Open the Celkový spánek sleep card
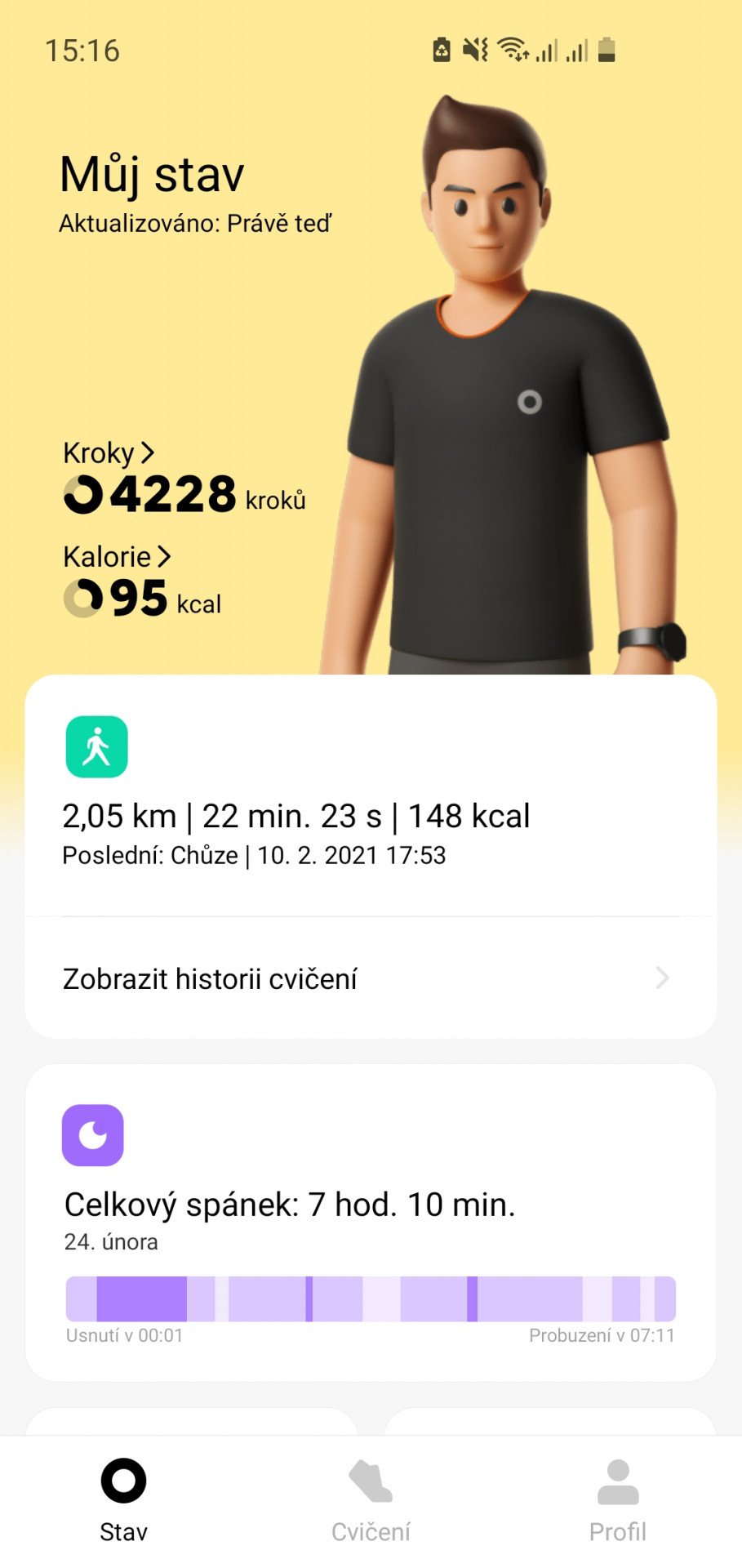 371,1223
